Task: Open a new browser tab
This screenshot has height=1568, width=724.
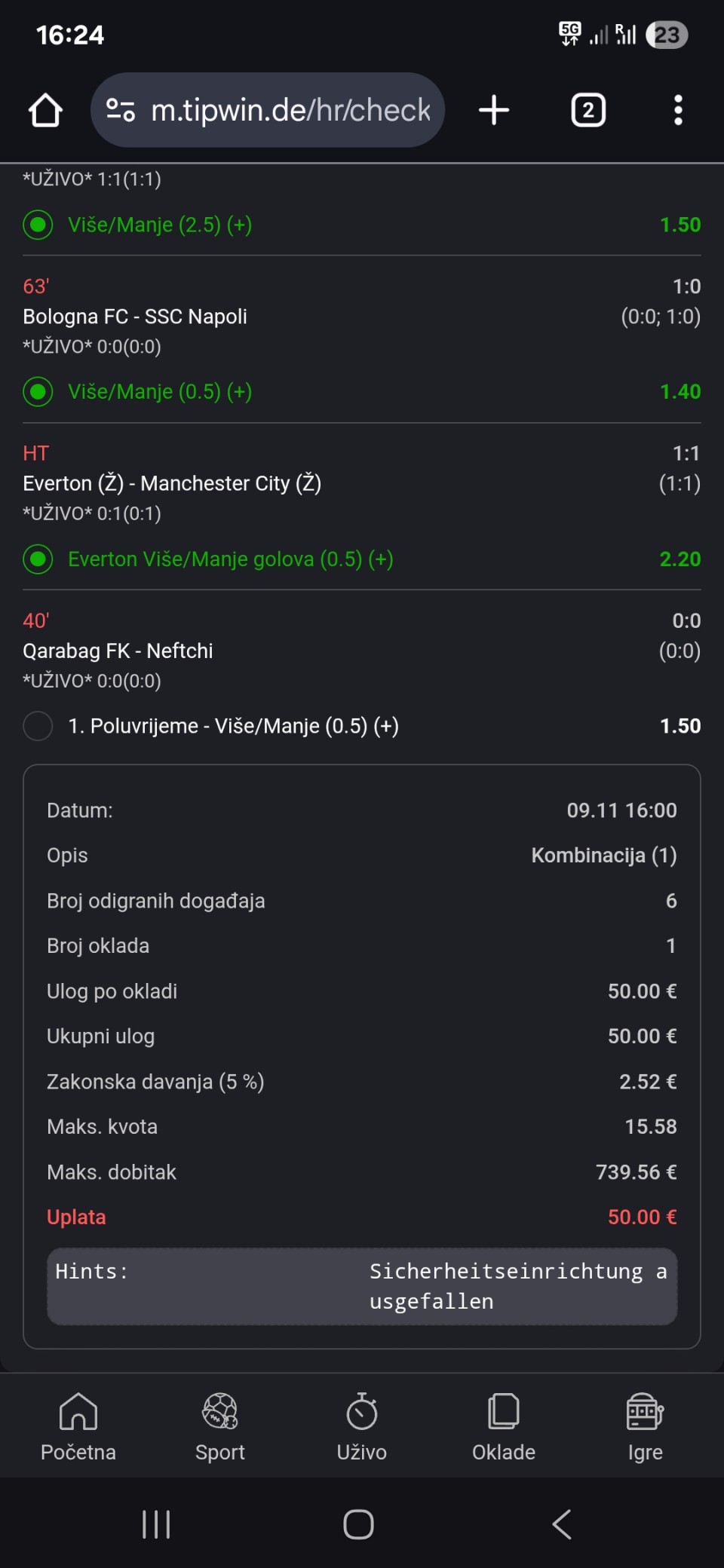Action: coord(494,110)
